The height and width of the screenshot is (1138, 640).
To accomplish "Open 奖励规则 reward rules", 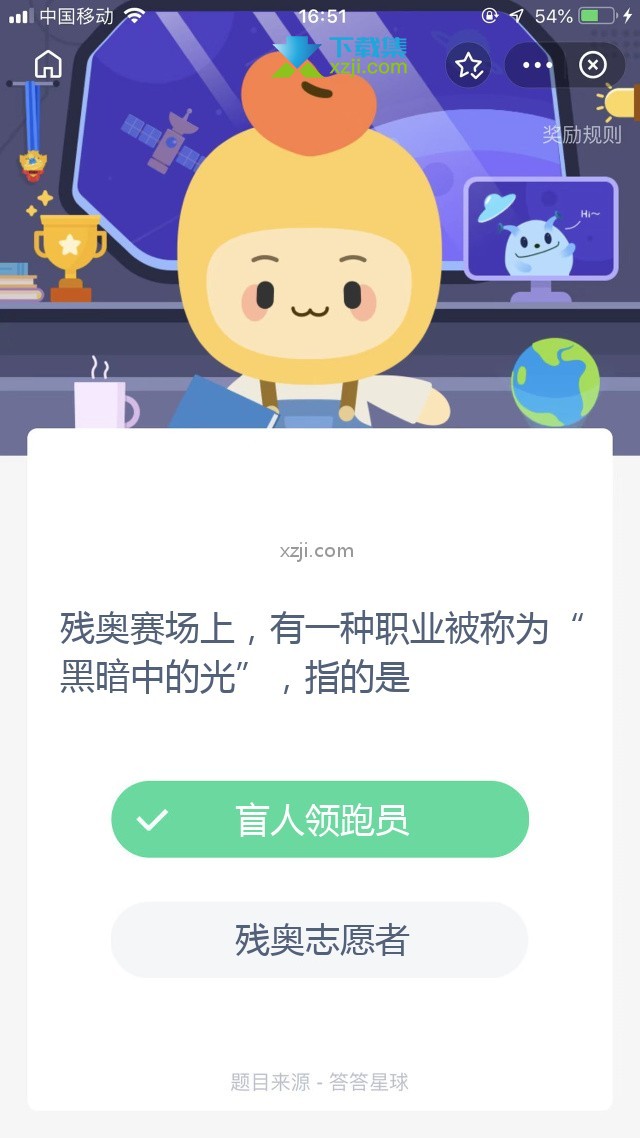I will pos(581,134).
